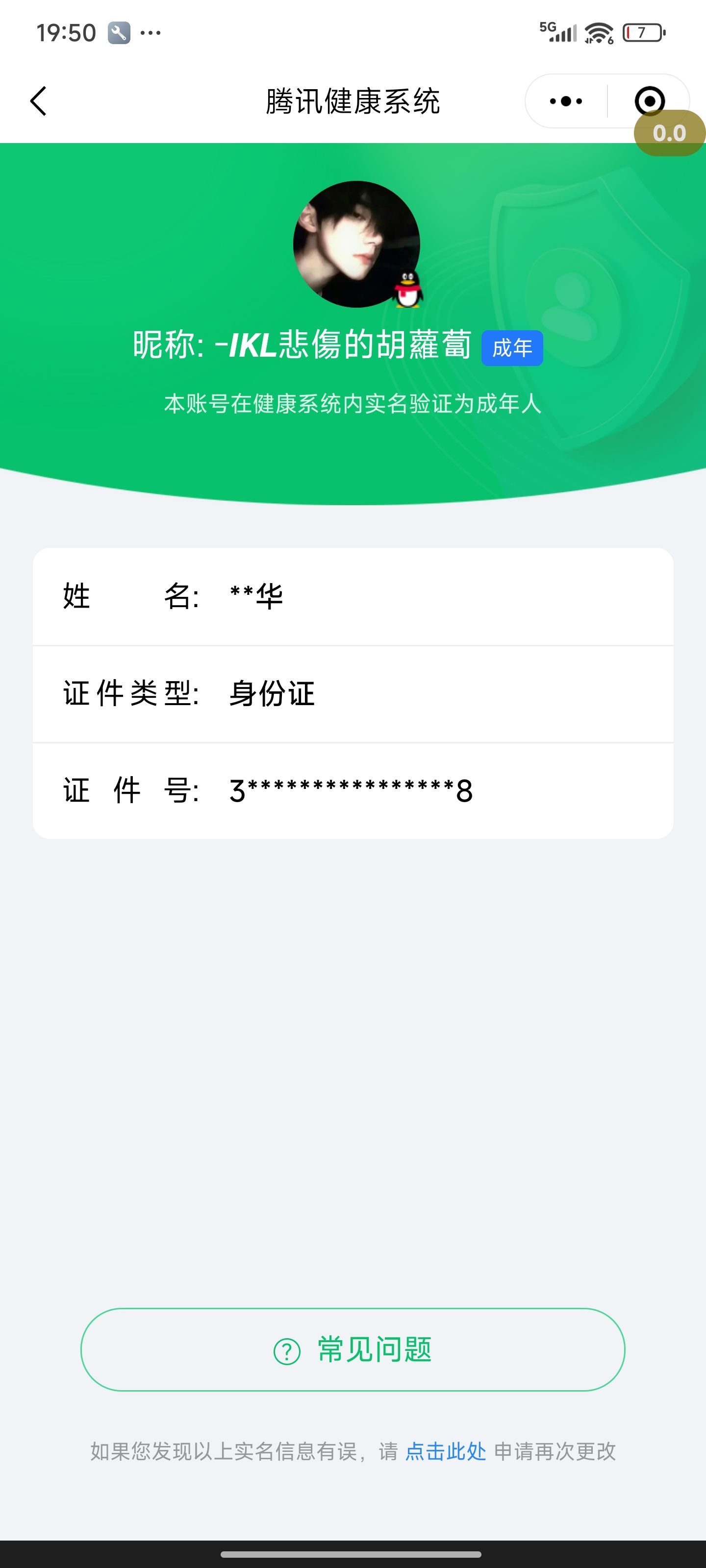
Task: Tap the 证件号 masked ID row
Action: (353, 791)
